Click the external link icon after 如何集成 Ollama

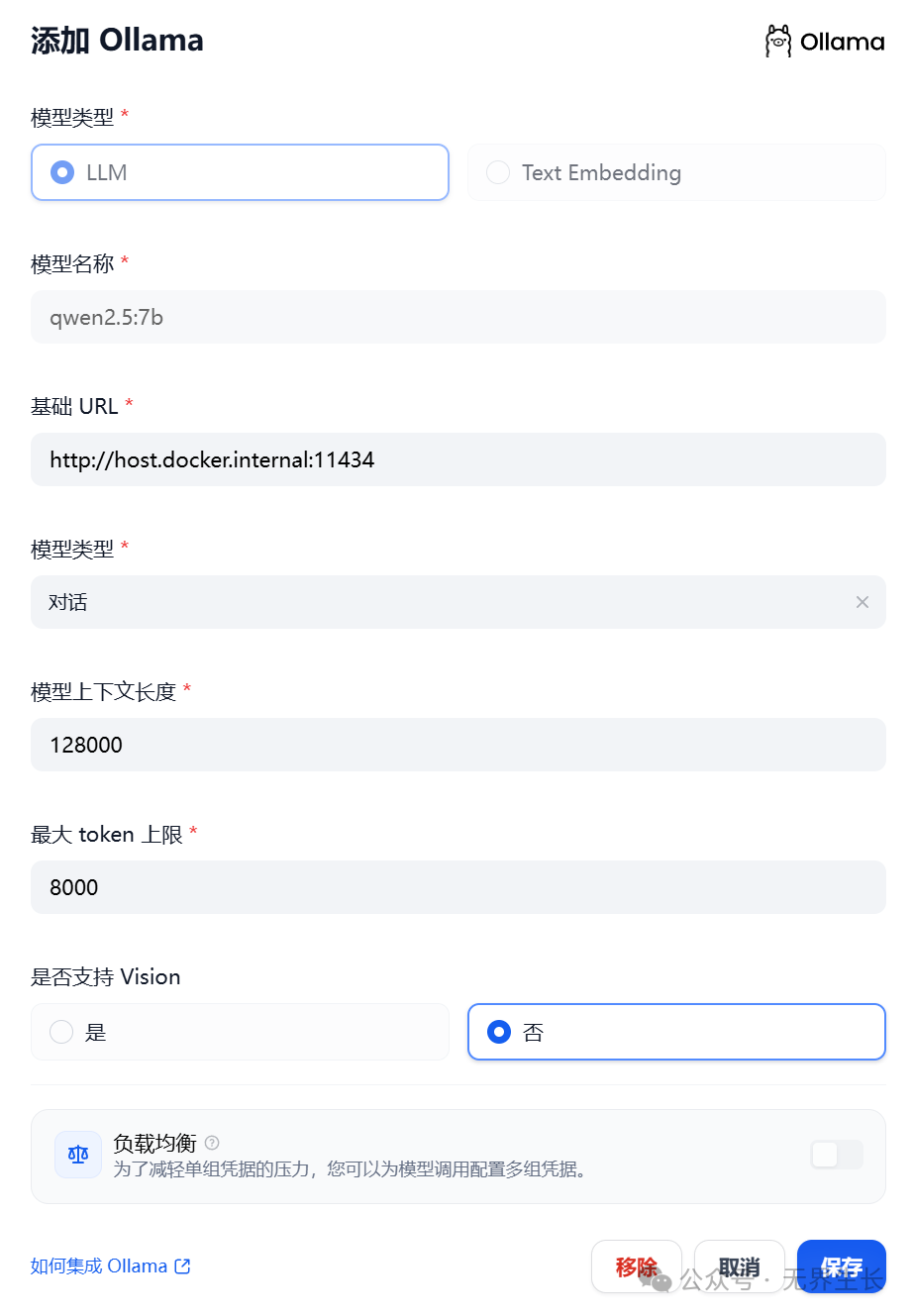tap(181, 1265)
